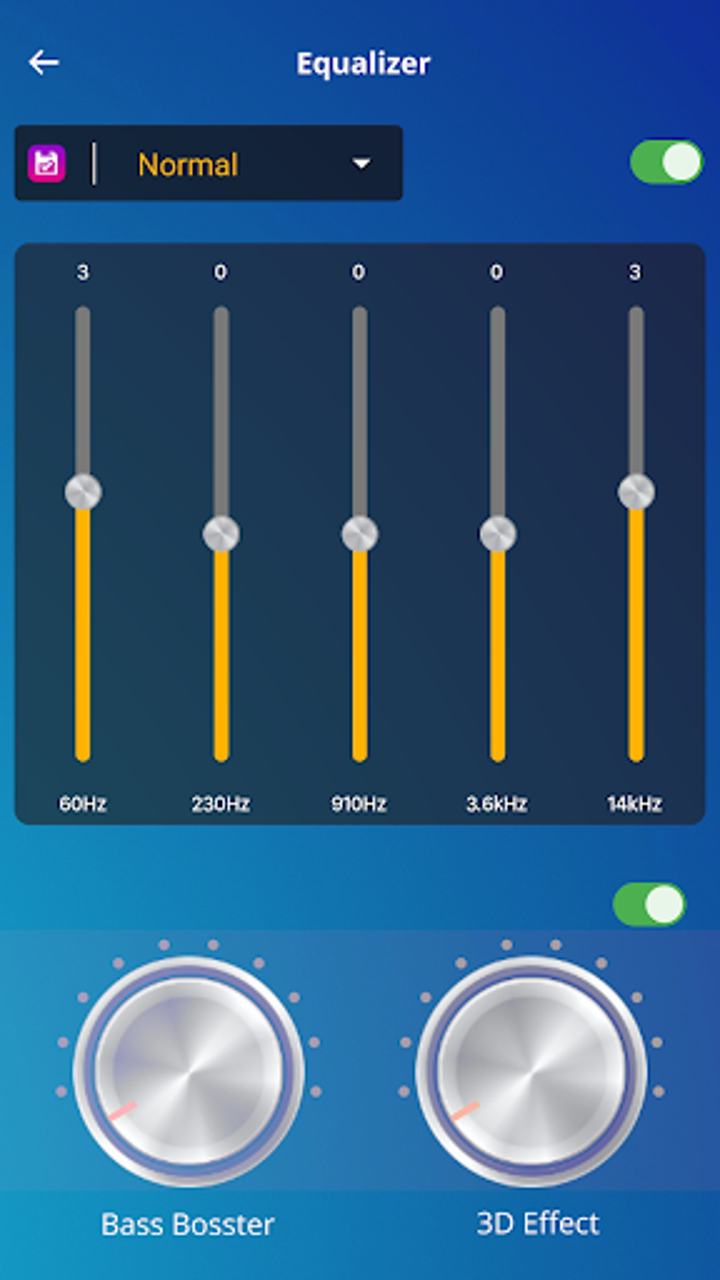Click the dropdown arrow beside Normal
This screenshot has height=1280, width=720.
pos(360,165)
